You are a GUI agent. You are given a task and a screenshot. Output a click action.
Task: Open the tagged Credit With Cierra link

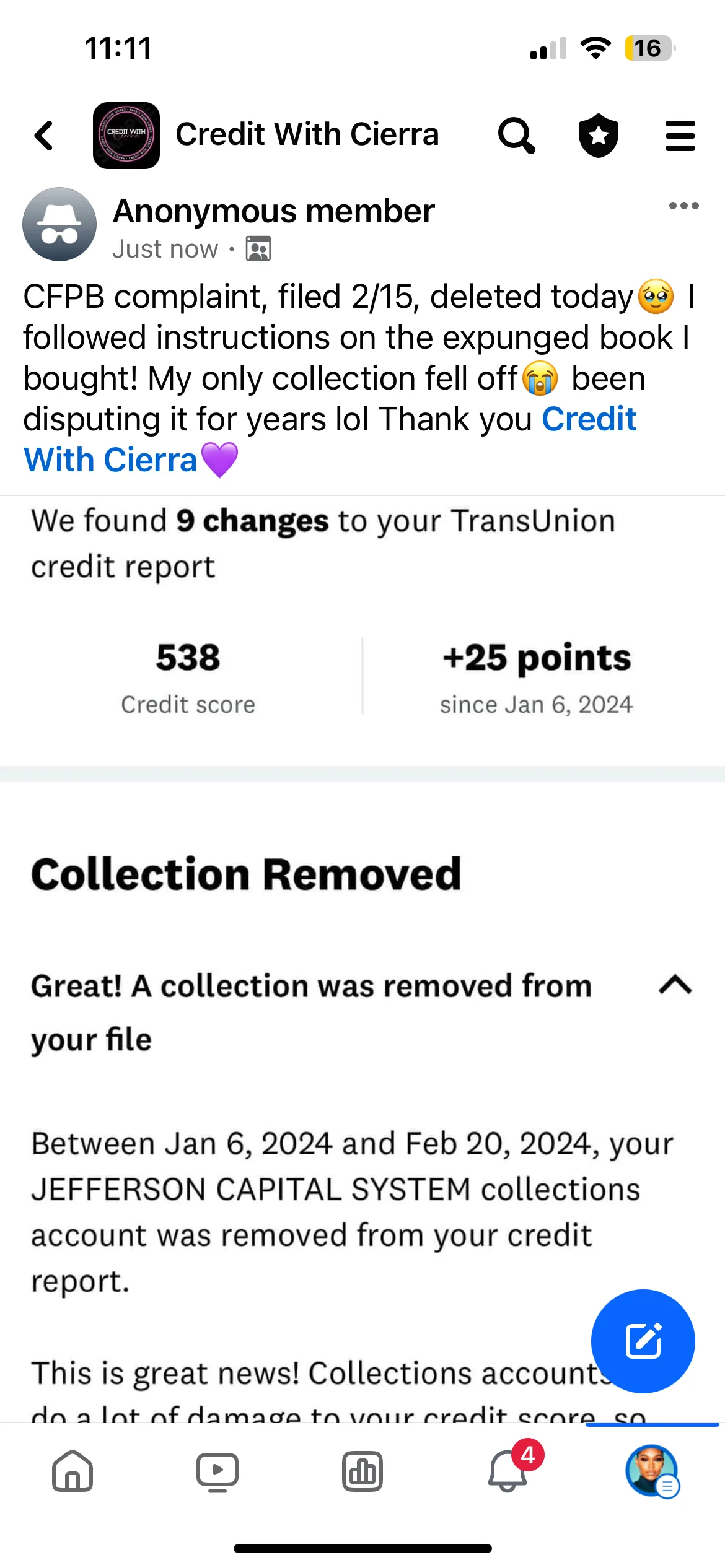tap(588, 419)
